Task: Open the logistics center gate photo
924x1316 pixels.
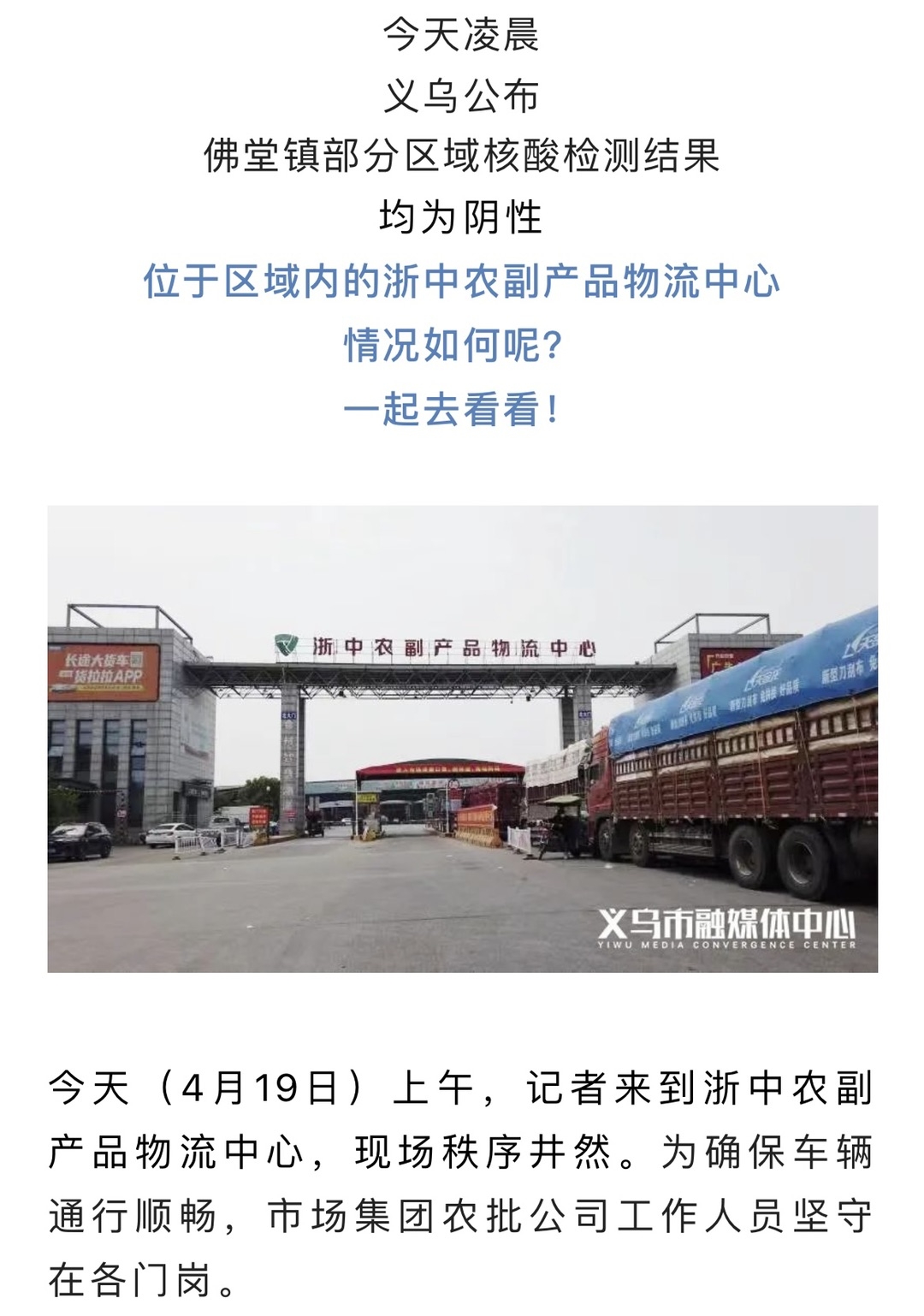Action: (462, 738)
